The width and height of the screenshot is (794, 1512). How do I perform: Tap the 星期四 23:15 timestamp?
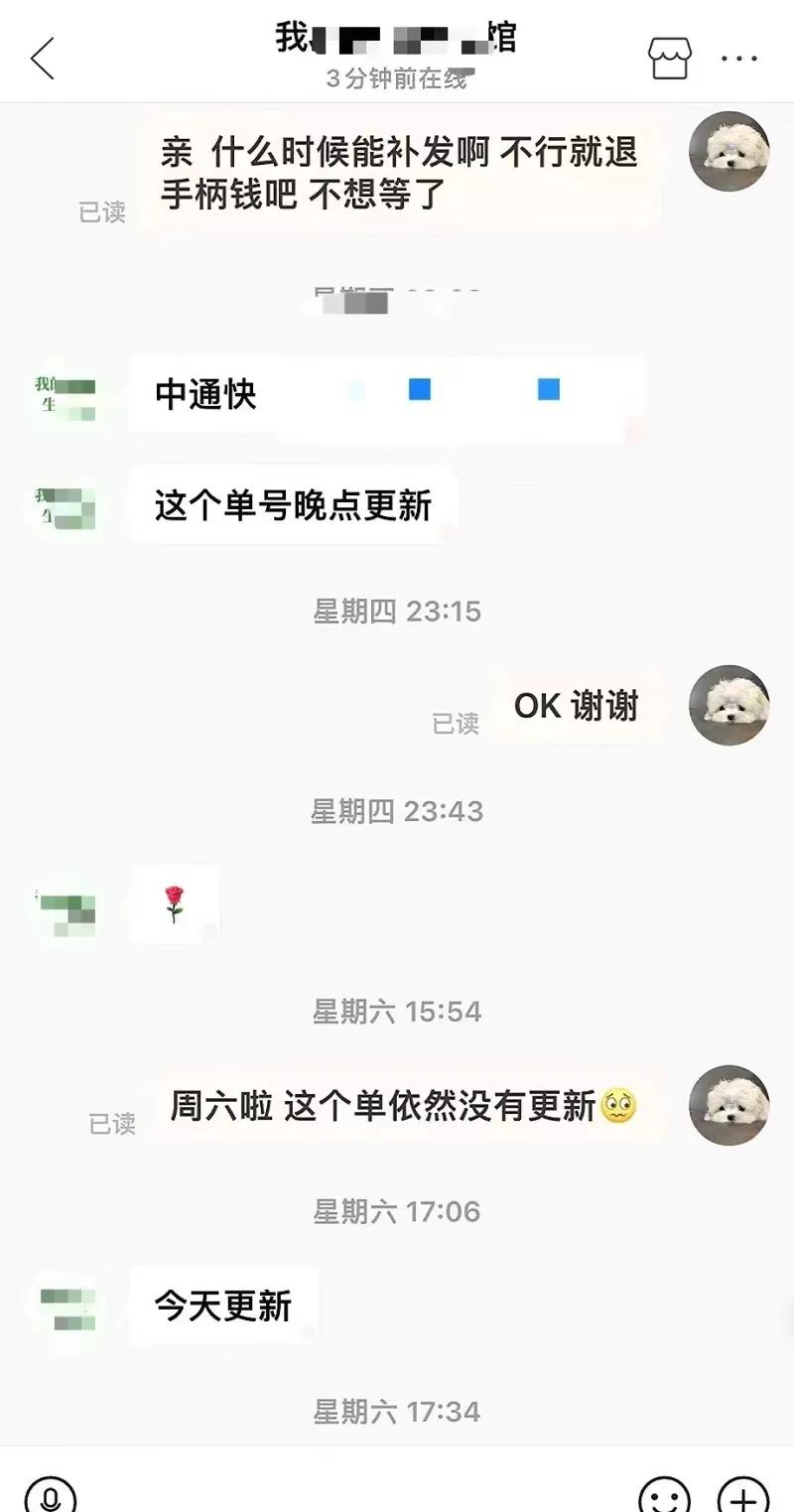pyautogui.click(x=395, y=612)
